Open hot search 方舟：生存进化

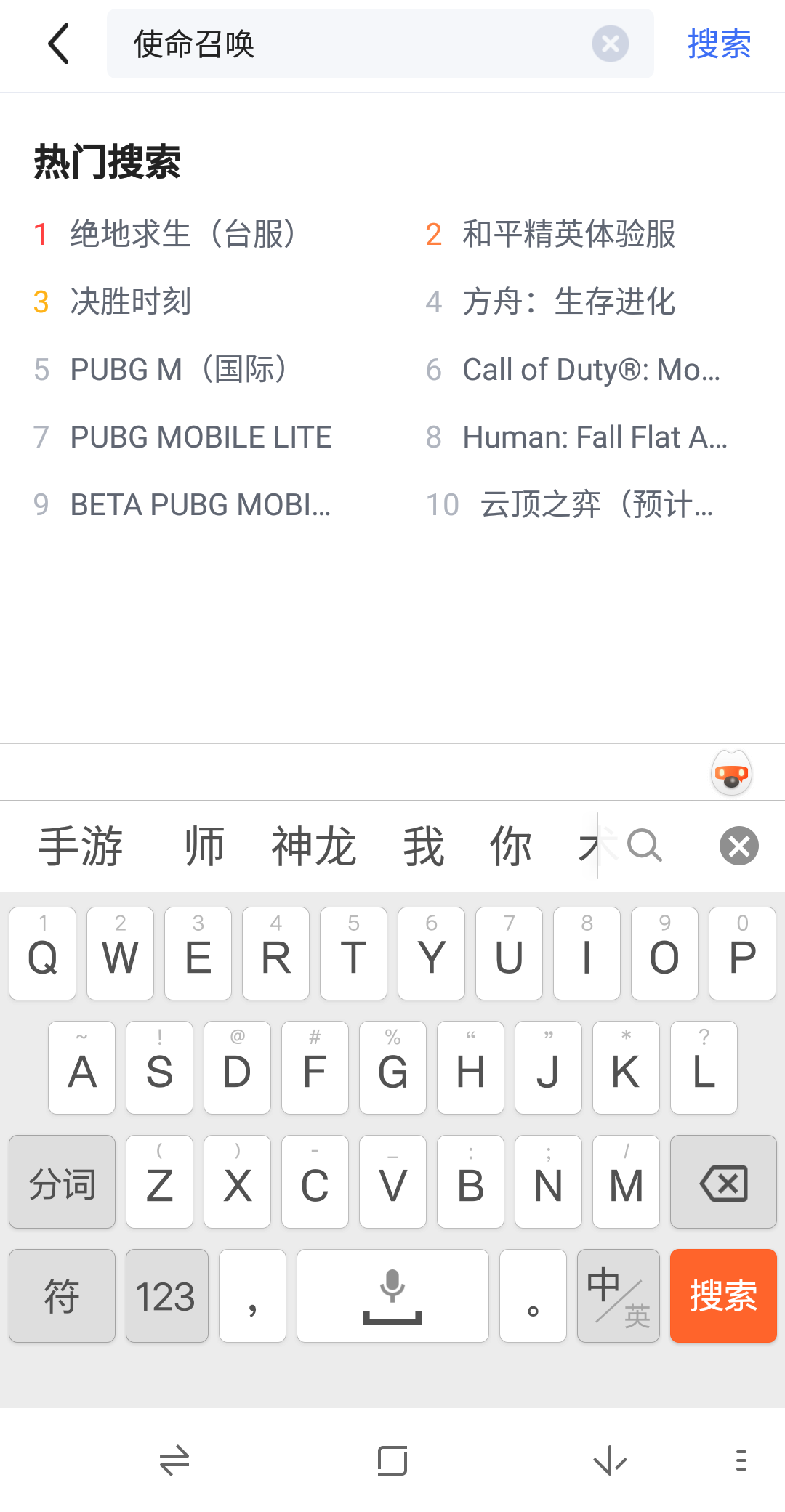(x=568, y=302)
